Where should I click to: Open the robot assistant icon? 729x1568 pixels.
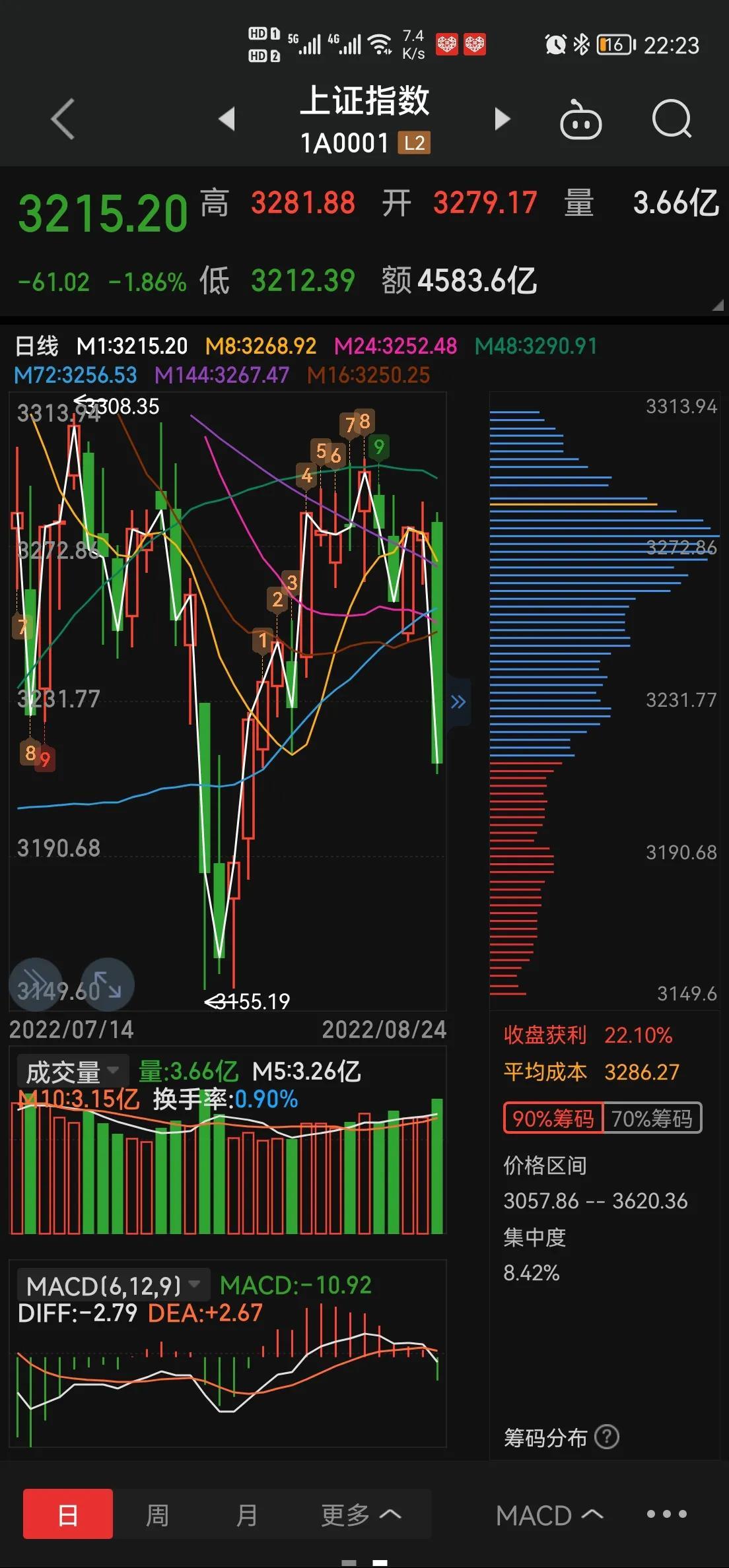click(580, 121)
